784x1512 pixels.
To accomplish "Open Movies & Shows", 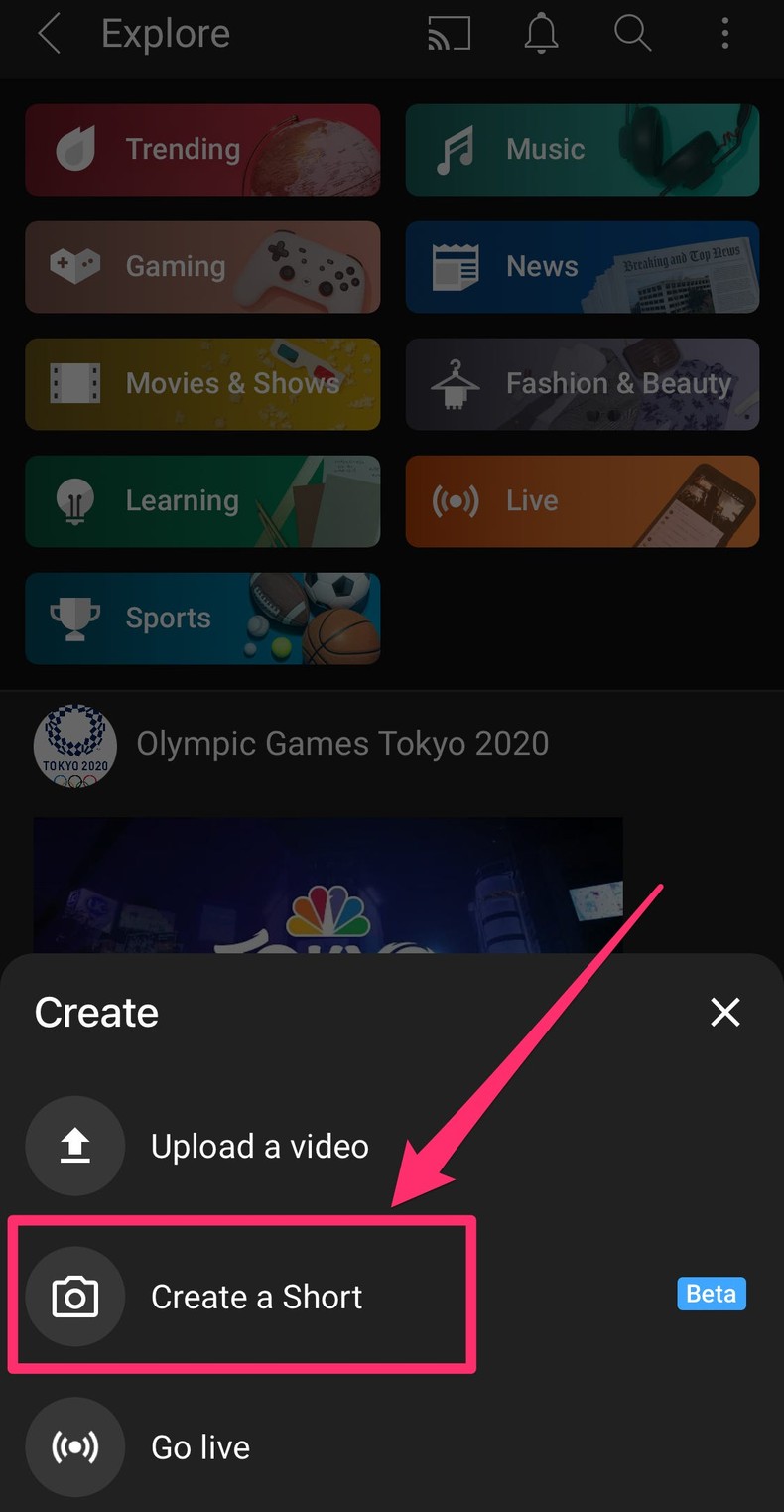I will [202, 383].
